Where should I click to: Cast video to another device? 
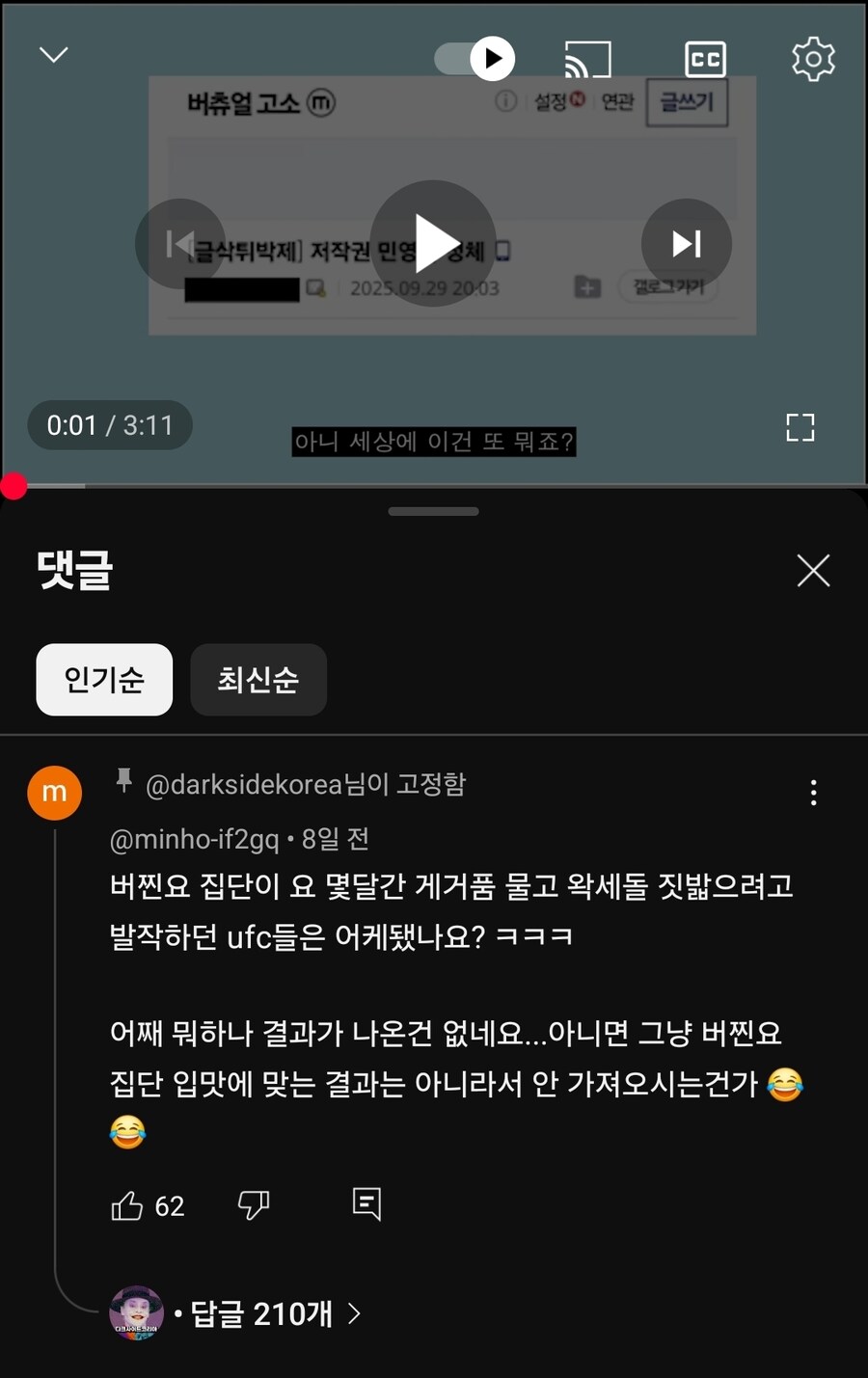[x=587, y=59]
